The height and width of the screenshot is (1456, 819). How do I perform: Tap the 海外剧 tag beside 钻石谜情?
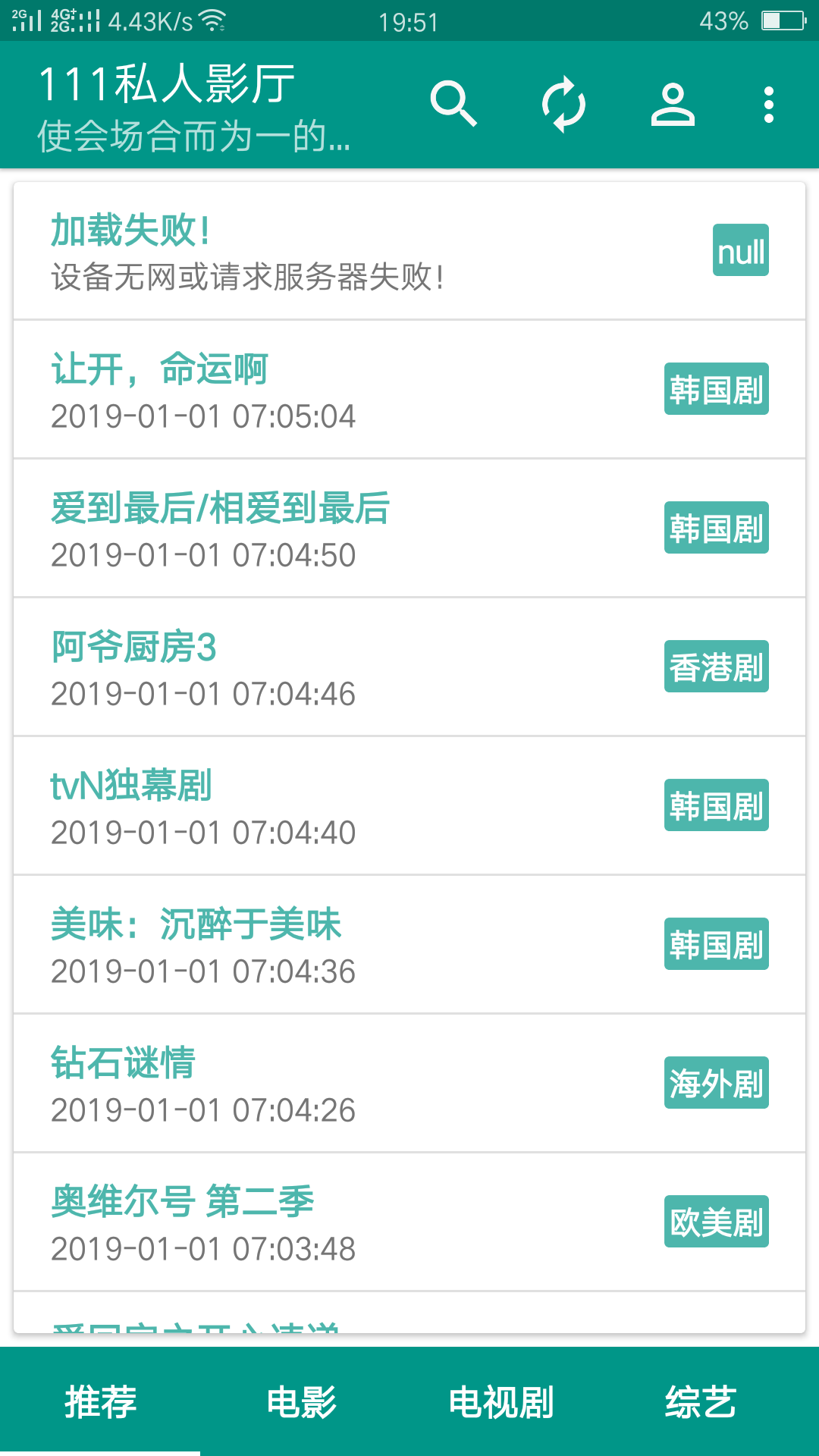(x=716, y=1083)
